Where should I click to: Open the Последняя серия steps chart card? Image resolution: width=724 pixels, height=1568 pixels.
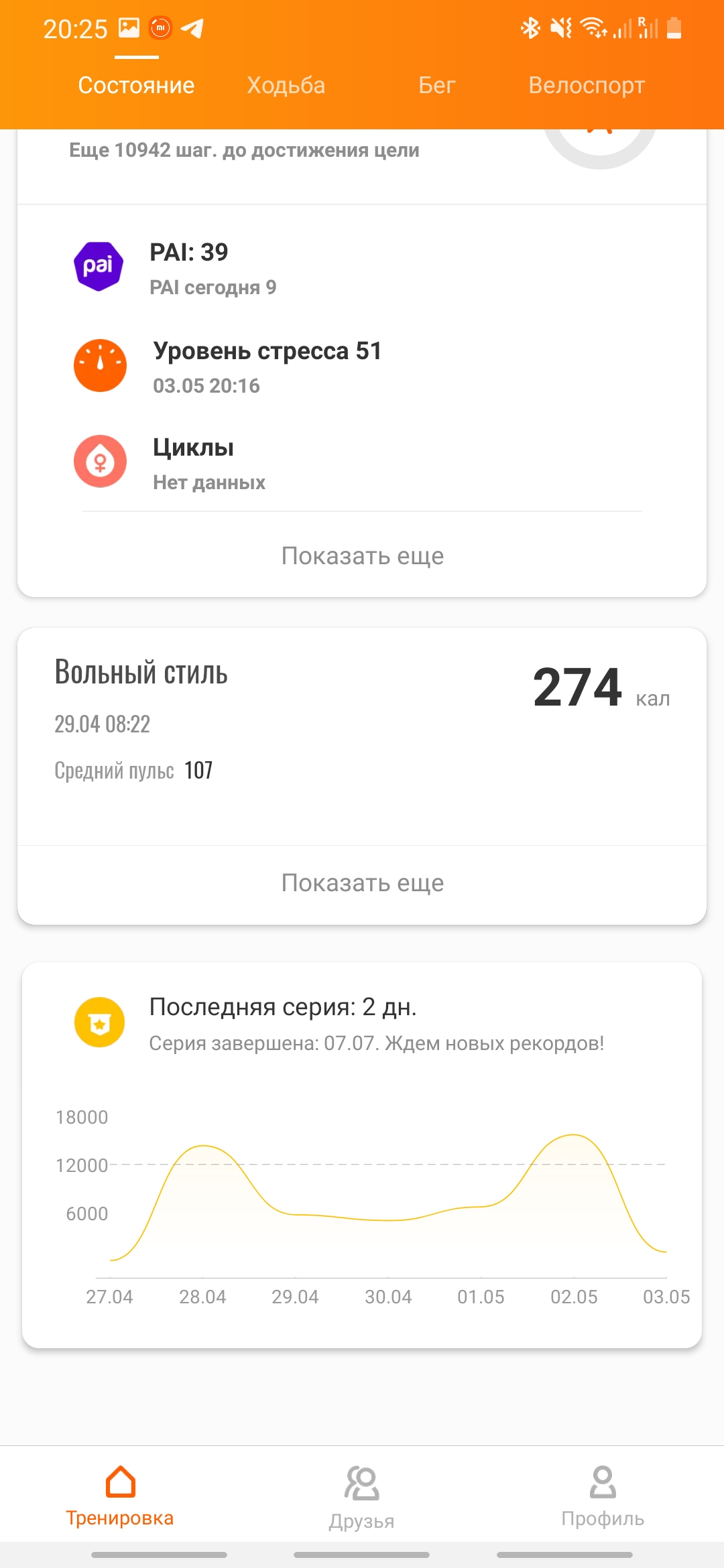[x=362, y=1153]
